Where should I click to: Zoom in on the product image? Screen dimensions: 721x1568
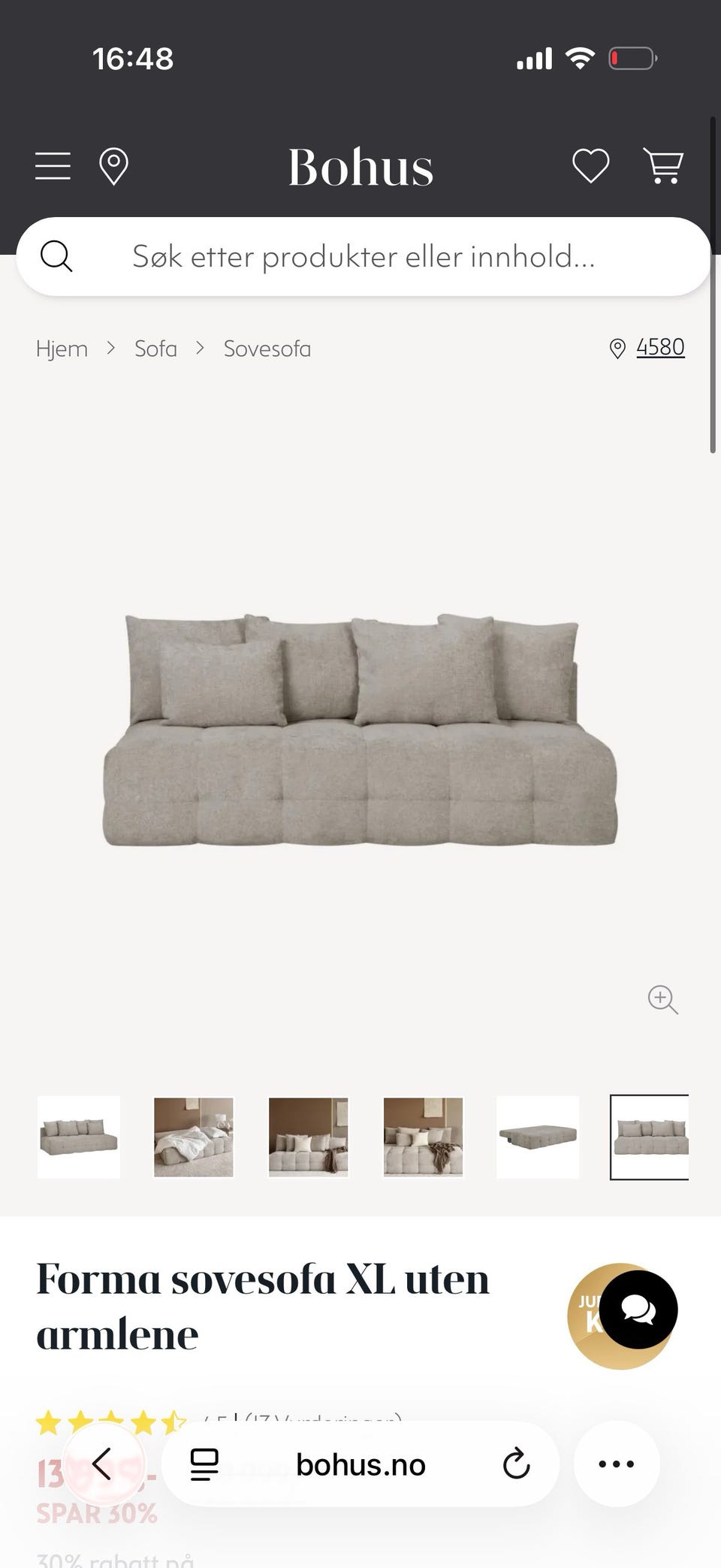pyautogui.click(x=662, y=999)
